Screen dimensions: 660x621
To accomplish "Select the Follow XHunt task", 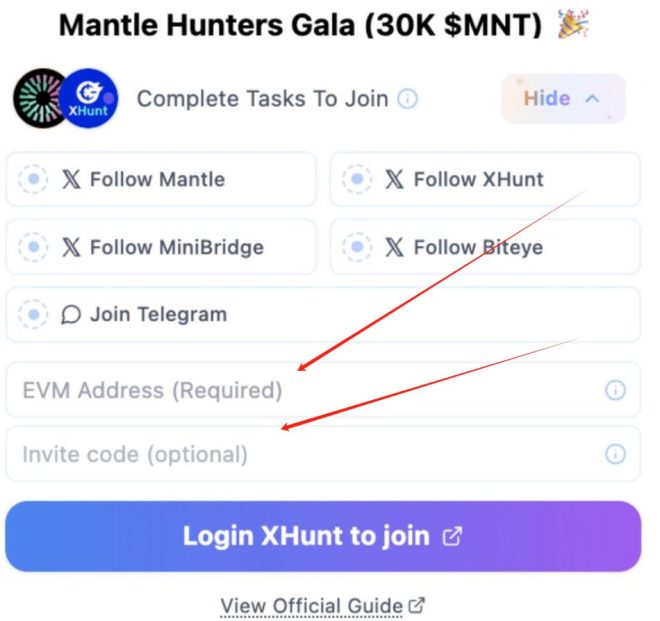I will [x=484, y=180].
